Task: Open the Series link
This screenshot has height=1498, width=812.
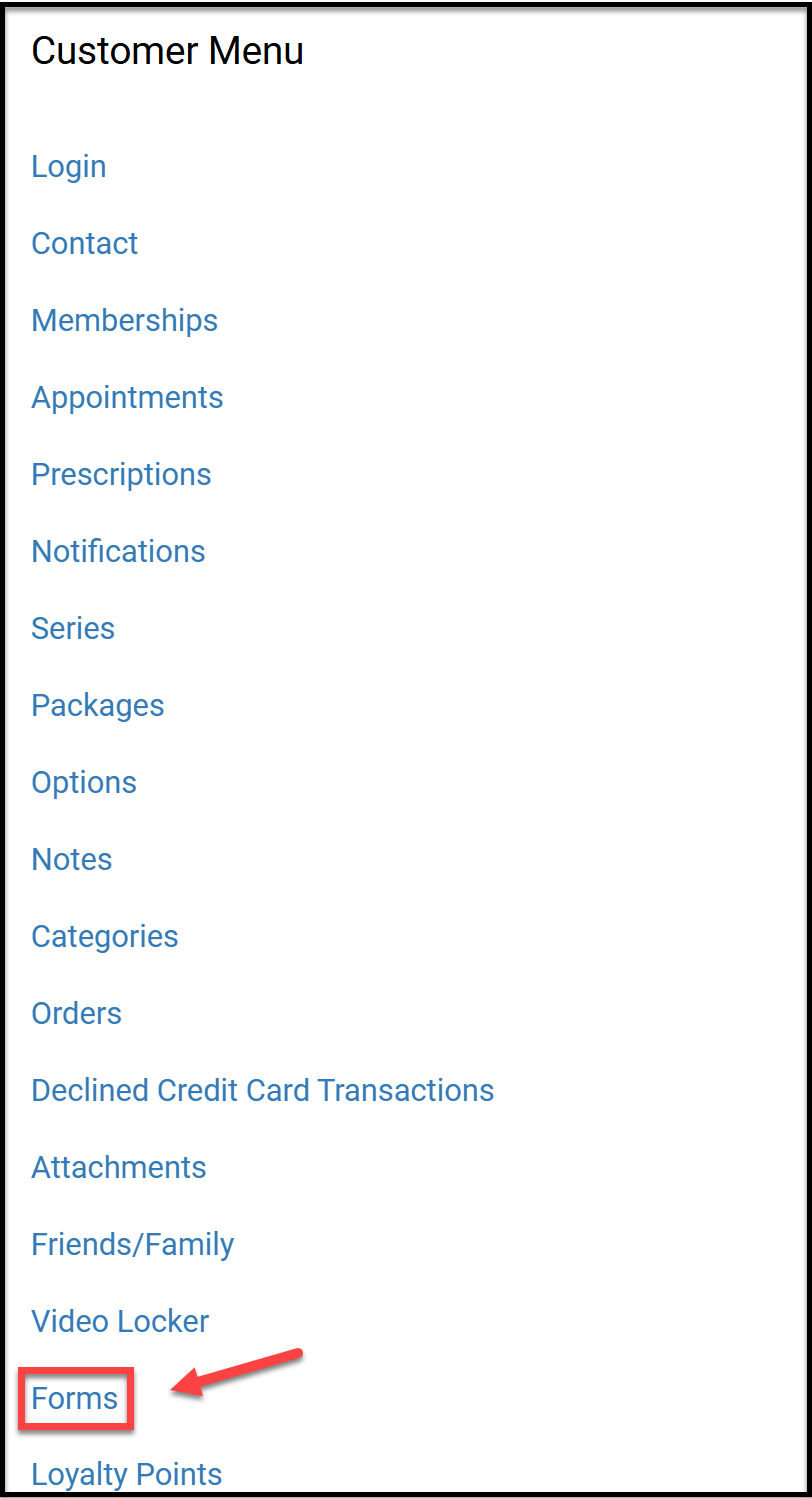Action: pyautogui.click(x=73, y=629)
